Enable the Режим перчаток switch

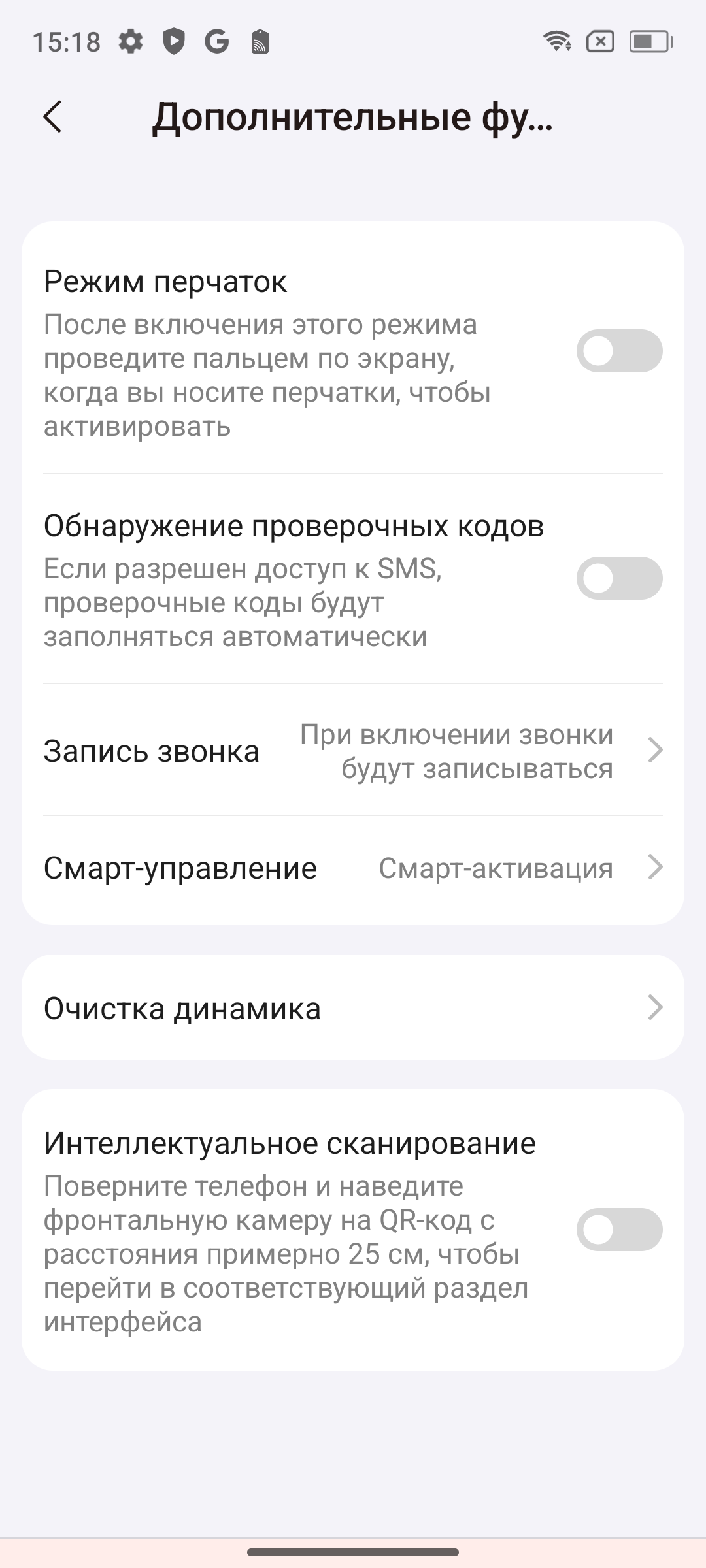[x=619, y=351]
